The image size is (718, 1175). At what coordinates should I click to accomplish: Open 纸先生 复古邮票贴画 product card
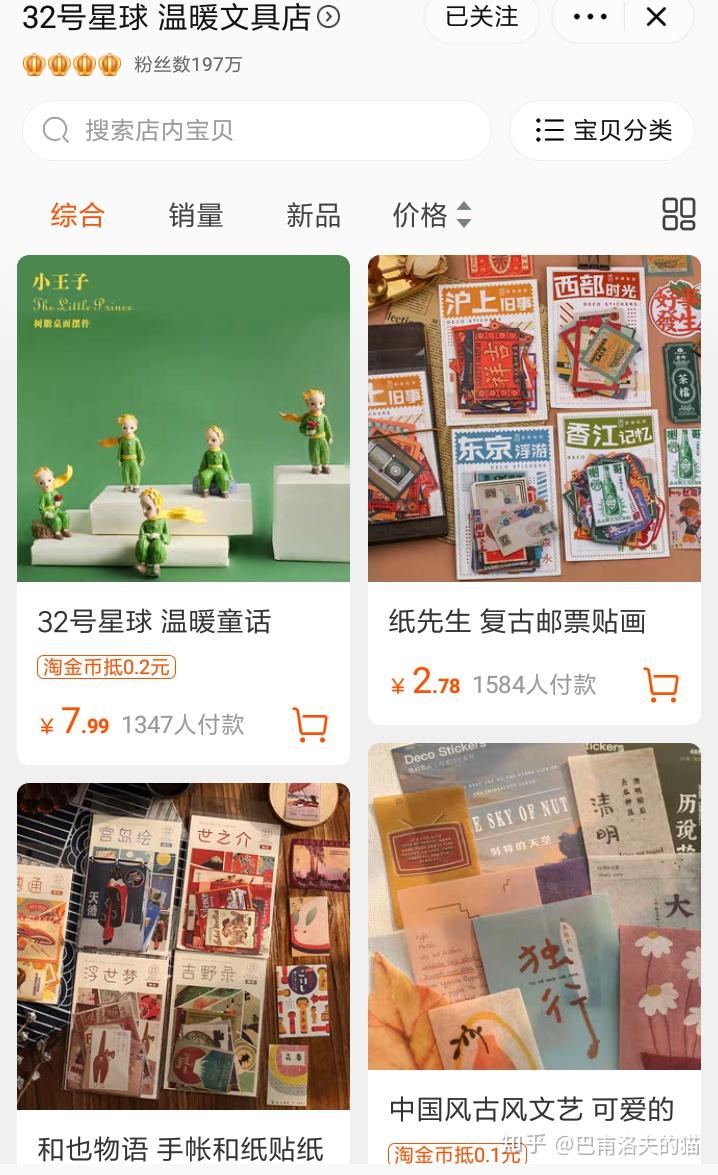click(x=534, y=490)
